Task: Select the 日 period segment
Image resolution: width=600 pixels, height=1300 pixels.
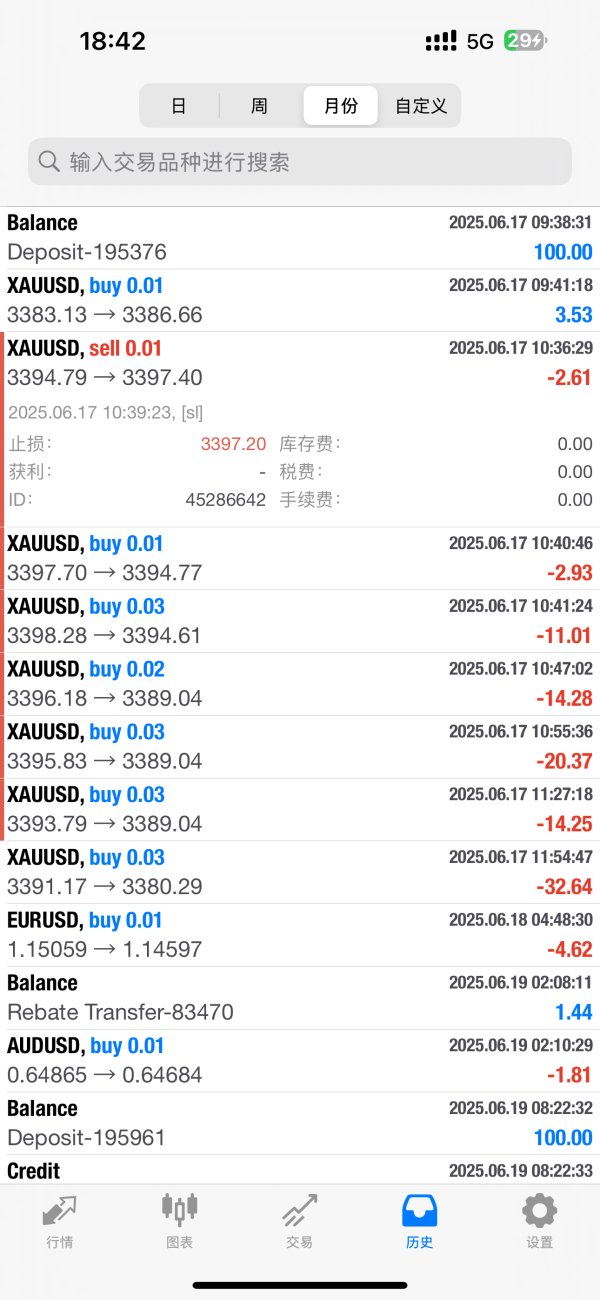Action: tap(179, 105)
